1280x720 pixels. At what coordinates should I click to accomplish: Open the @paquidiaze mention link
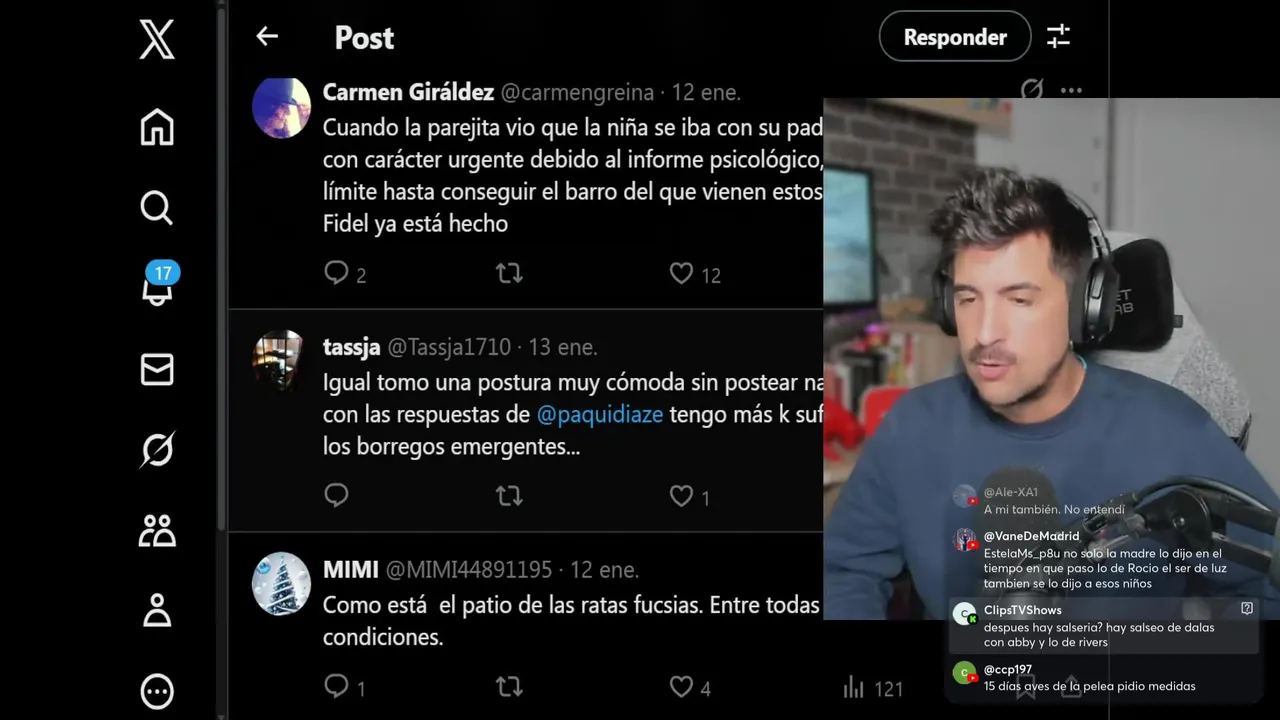pyautogui.click(x=600, y=414)
